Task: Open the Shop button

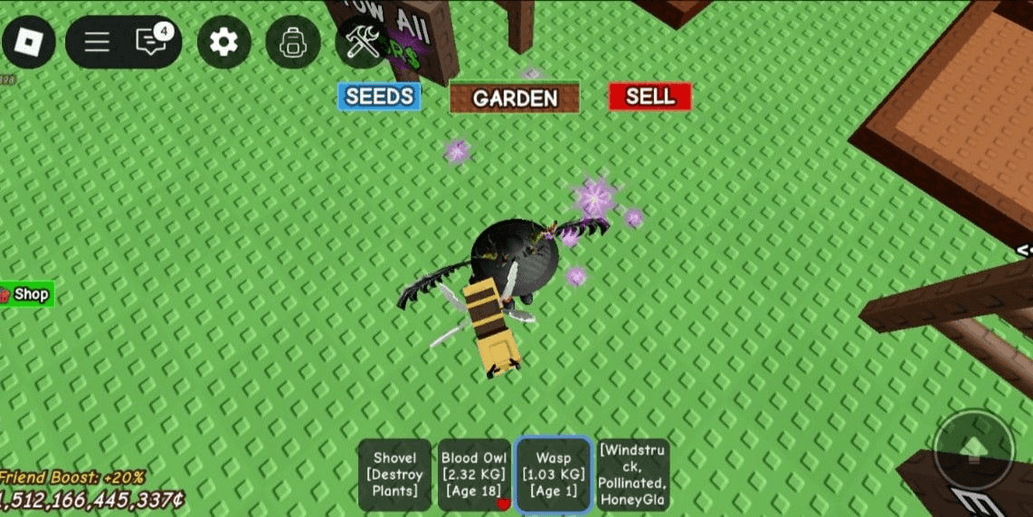Action: pyautogui.click(x=26, y=295)
